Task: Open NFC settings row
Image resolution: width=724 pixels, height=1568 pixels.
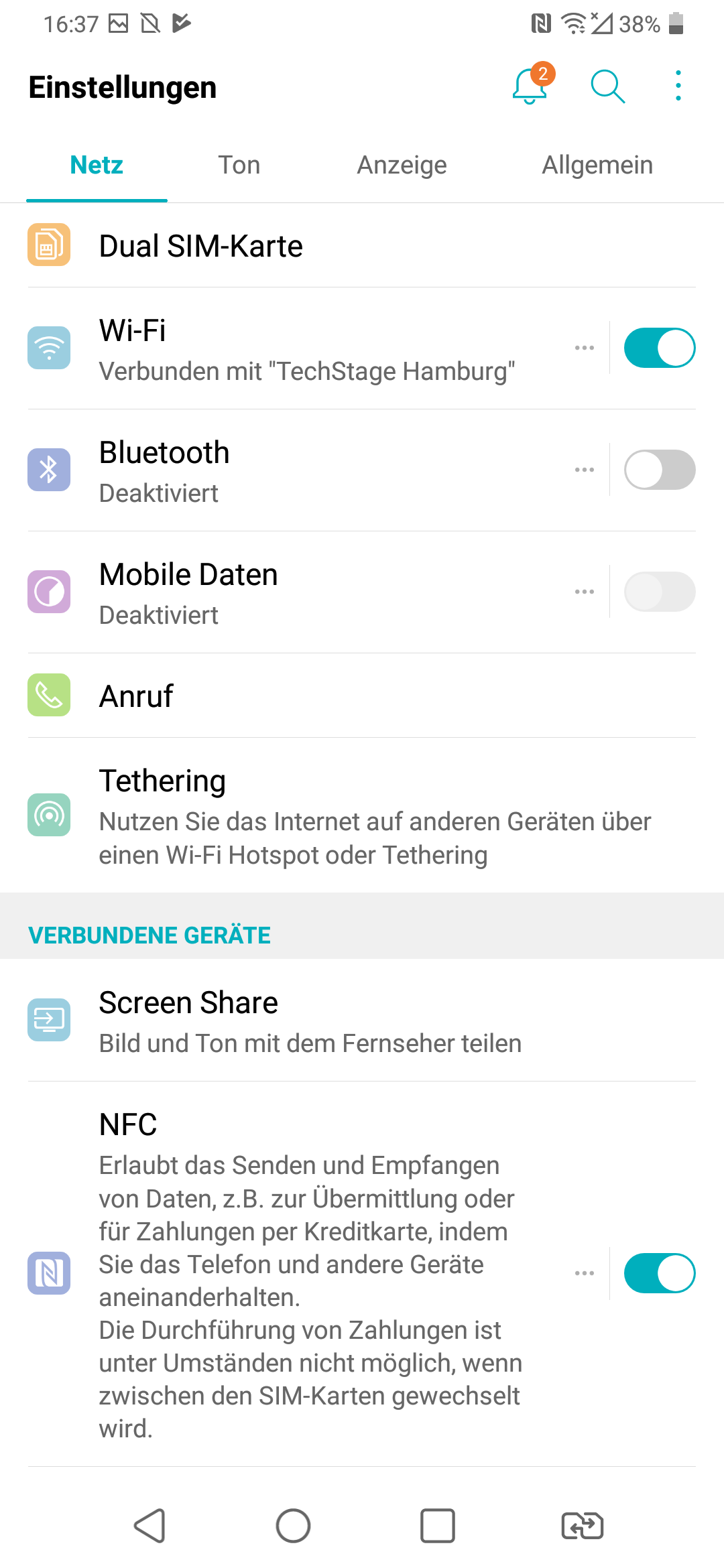Action: (x=308, y=1273)
